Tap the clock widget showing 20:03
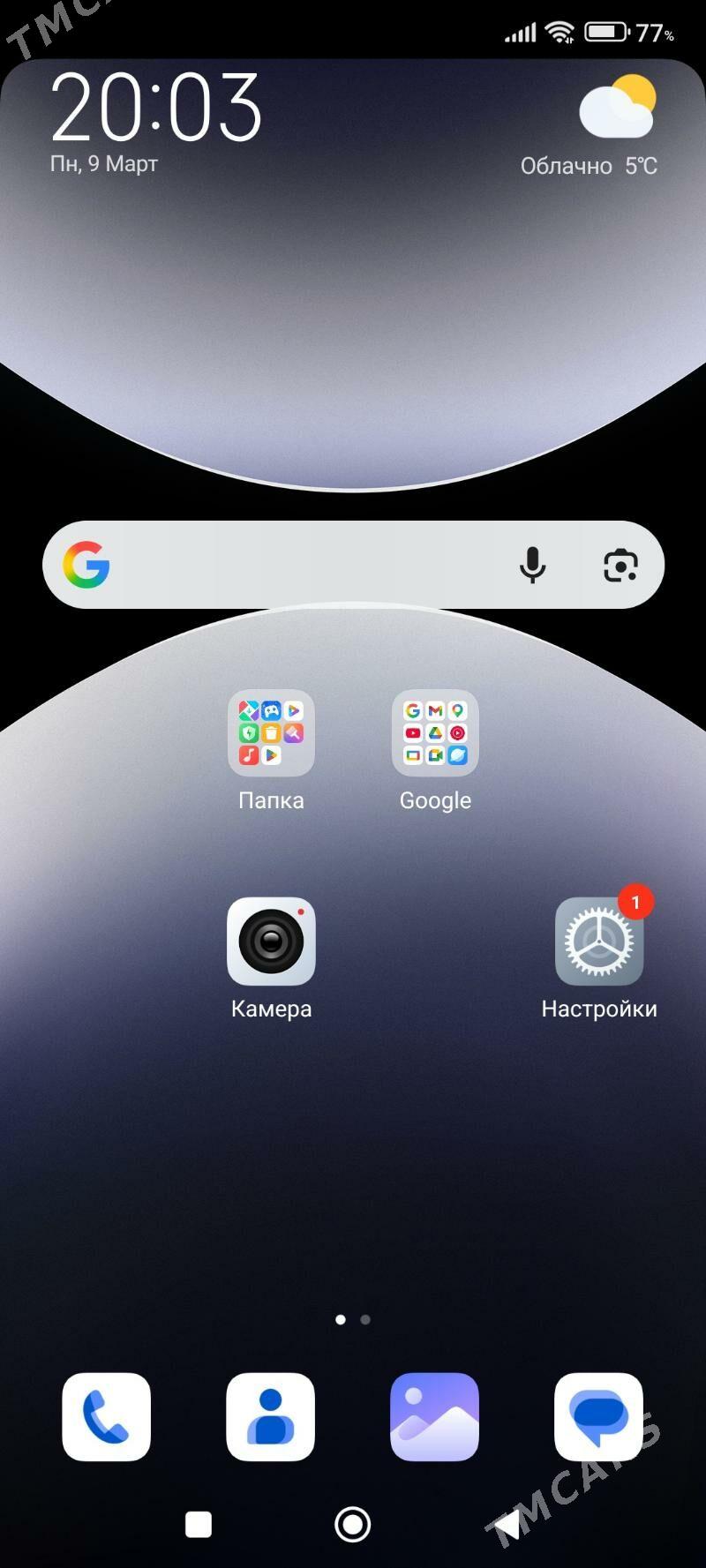This screenshot has width=706, height=1568. pos(156,109)
